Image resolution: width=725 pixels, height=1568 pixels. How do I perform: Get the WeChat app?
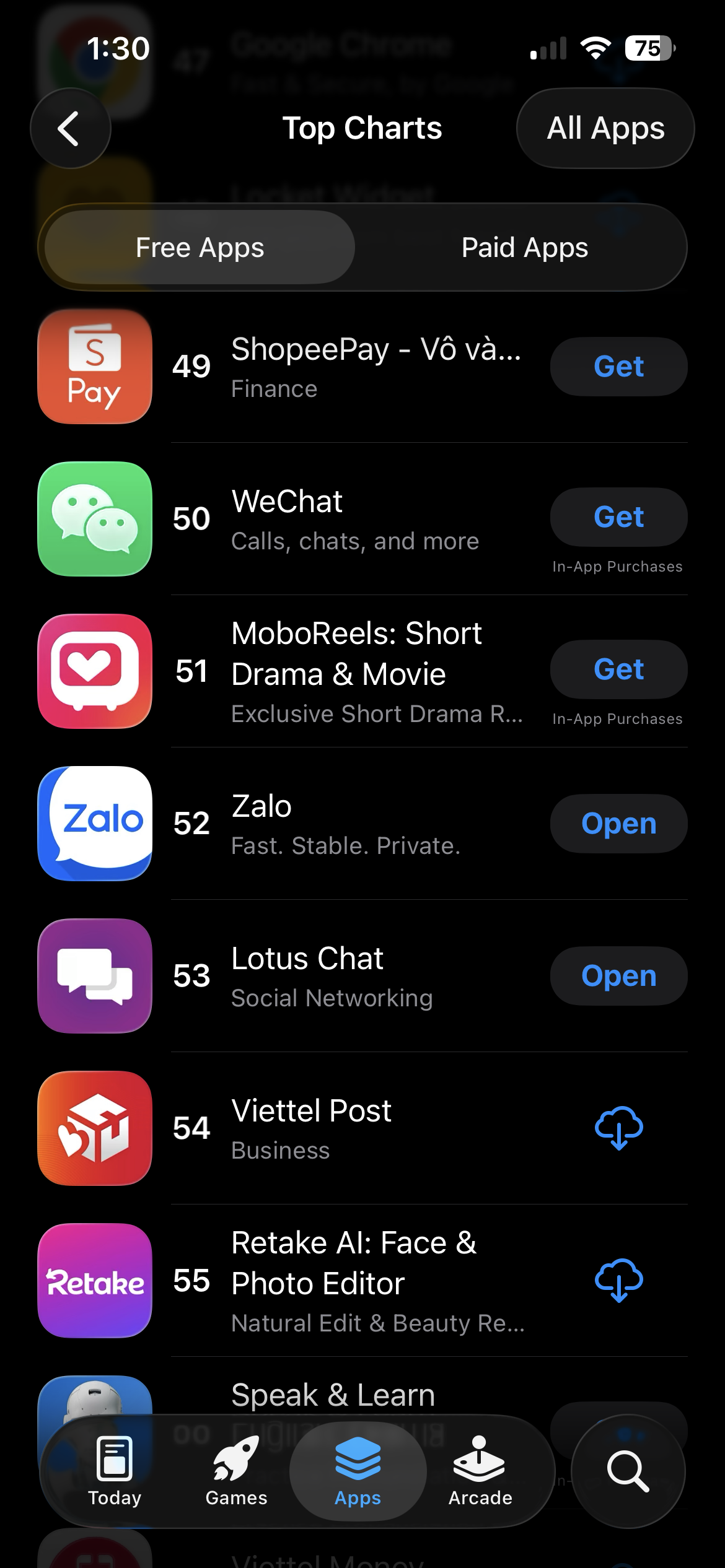[618, 517]
